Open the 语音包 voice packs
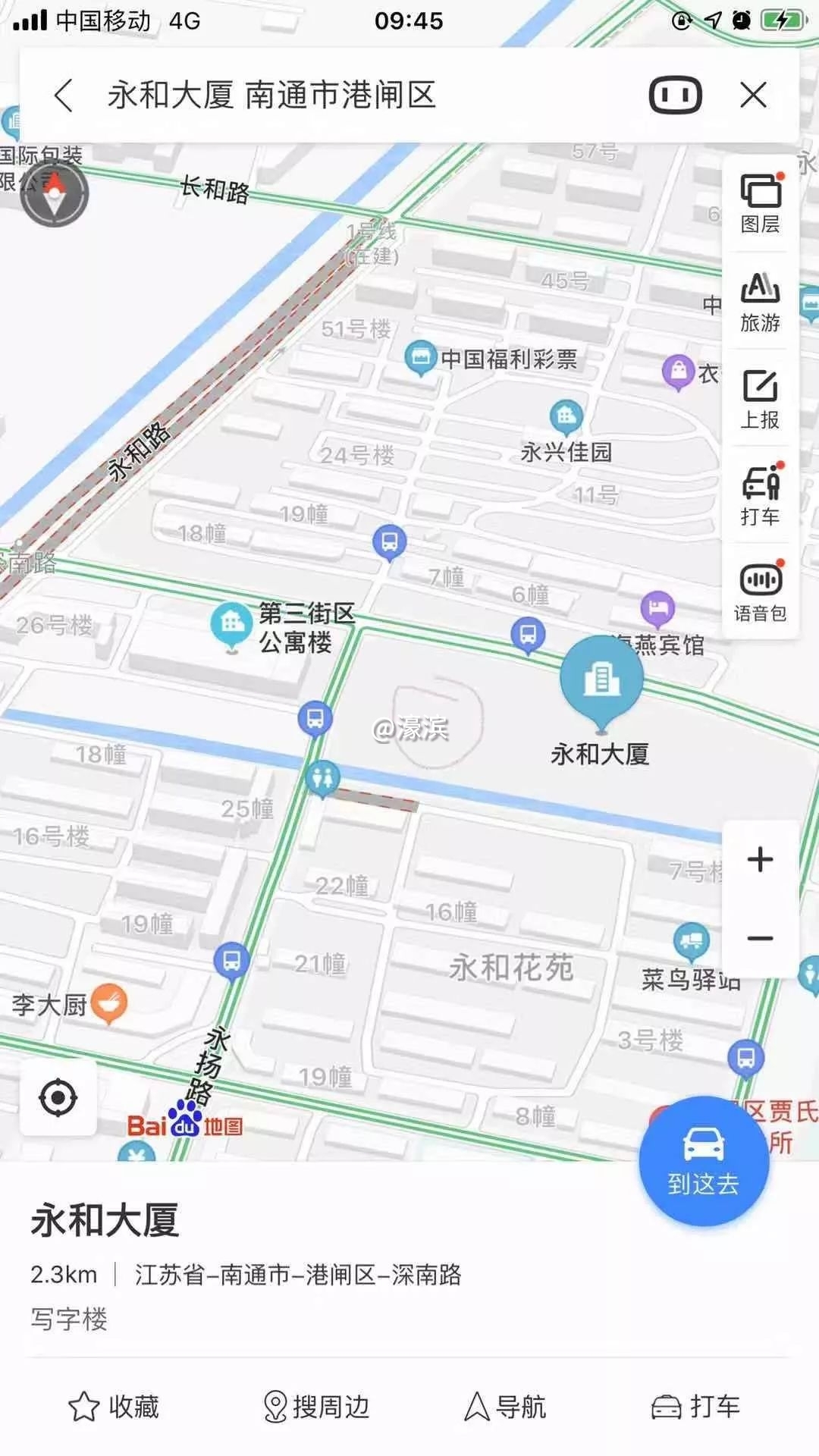Screen dimensions: 819x1456 tap(761, 591)
